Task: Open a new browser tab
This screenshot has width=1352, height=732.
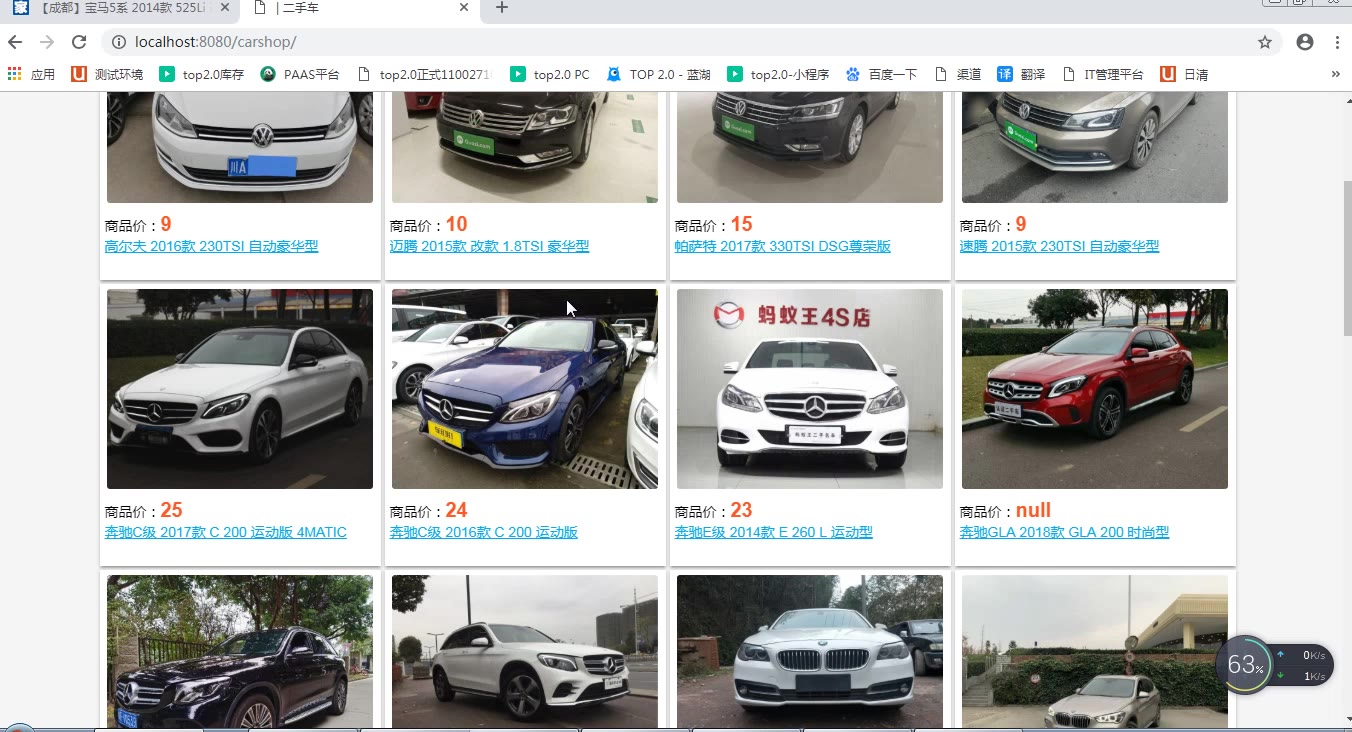Action: coord(502,8)
